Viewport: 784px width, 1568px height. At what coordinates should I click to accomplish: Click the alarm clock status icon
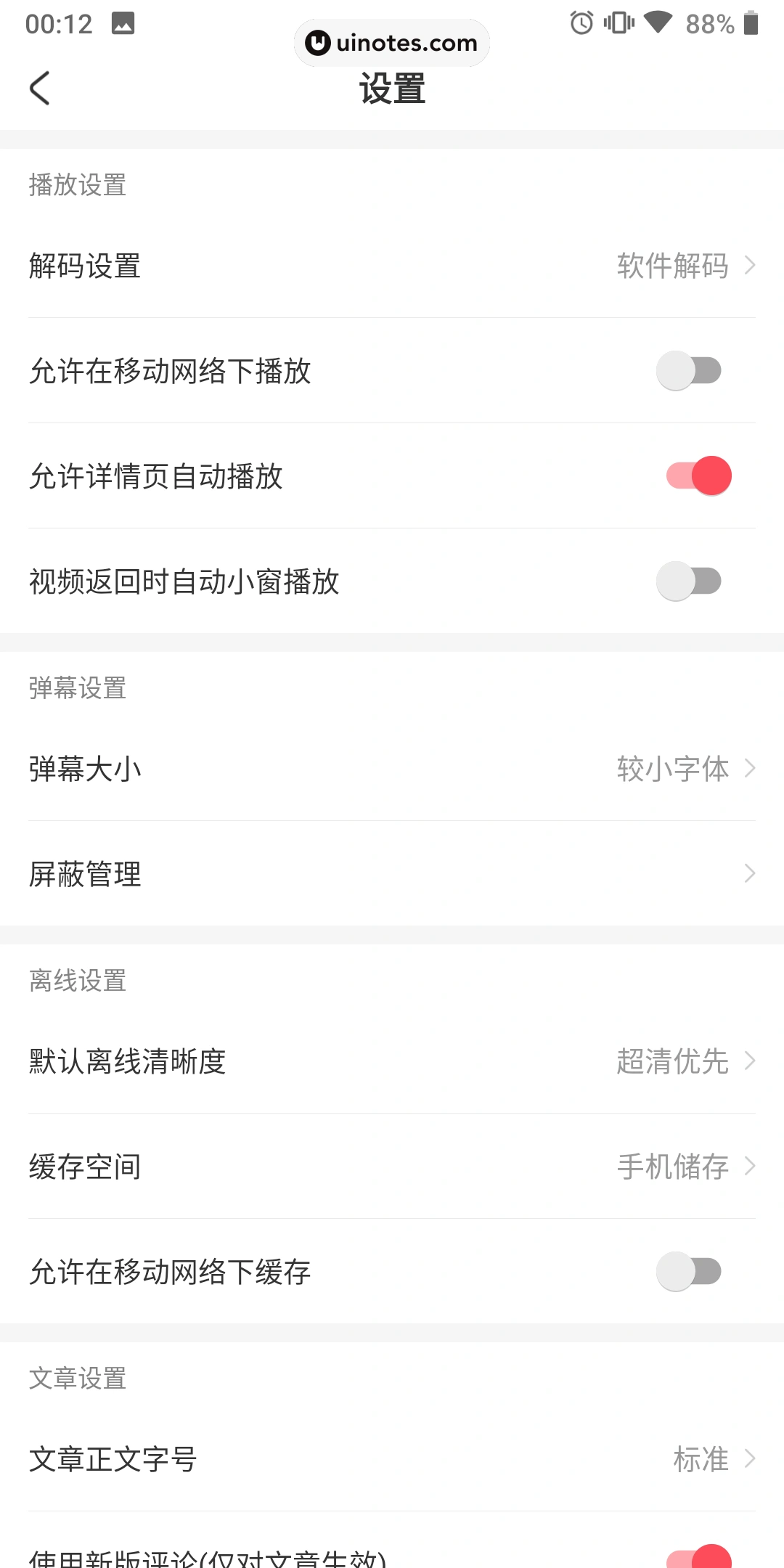pyautogui.click(x=580, y=24)
